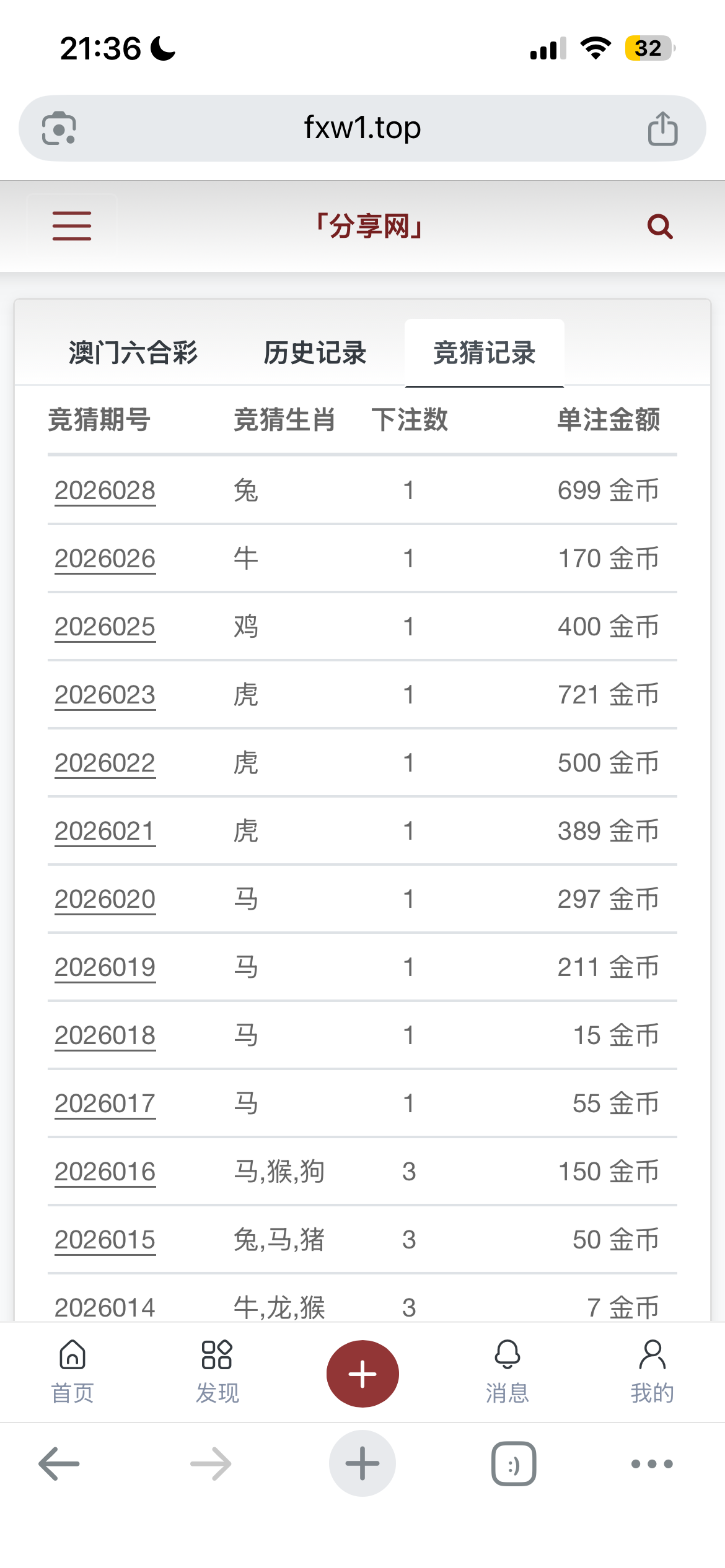The width and height of the screenshot is (725, 1568).
Task: Open the 2026028 period link
Action: (x=105, y=490)
